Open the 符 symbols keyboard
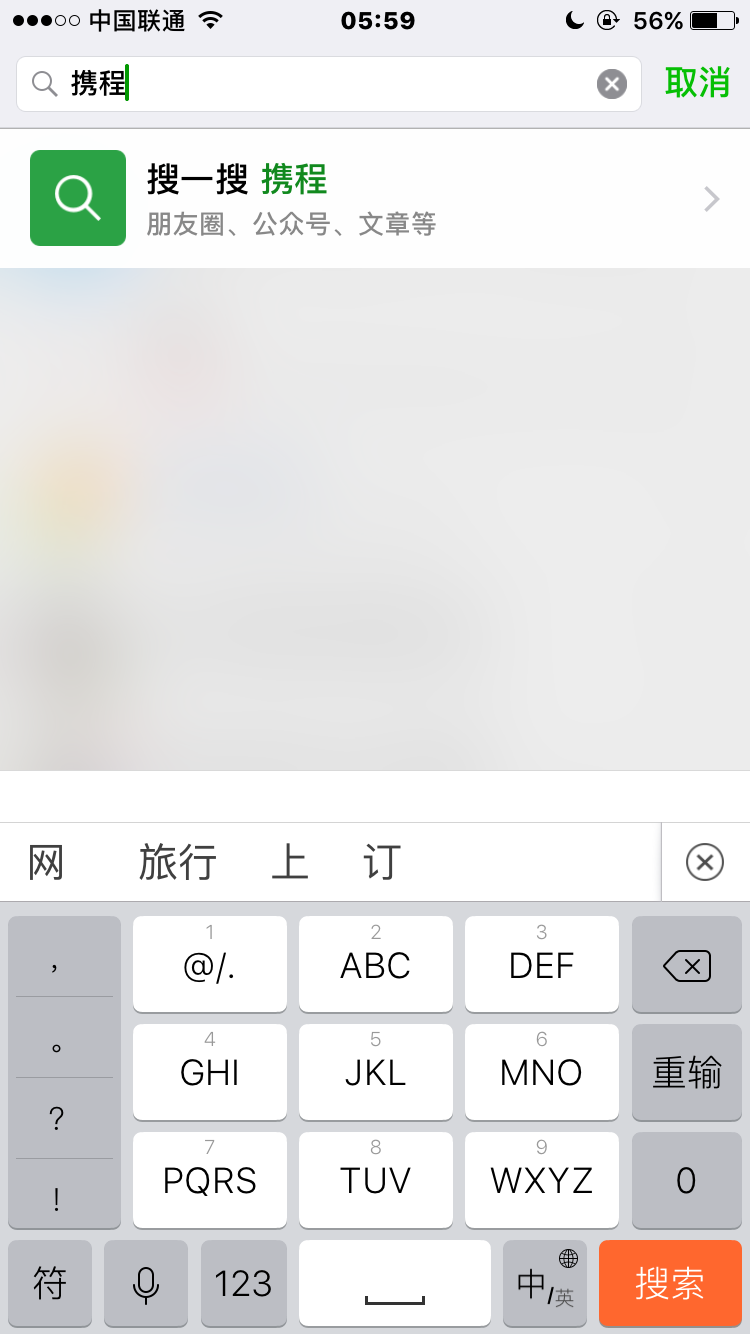Image resolution: width=750 pixels, height=1334 pixels. click(50, 1283)
